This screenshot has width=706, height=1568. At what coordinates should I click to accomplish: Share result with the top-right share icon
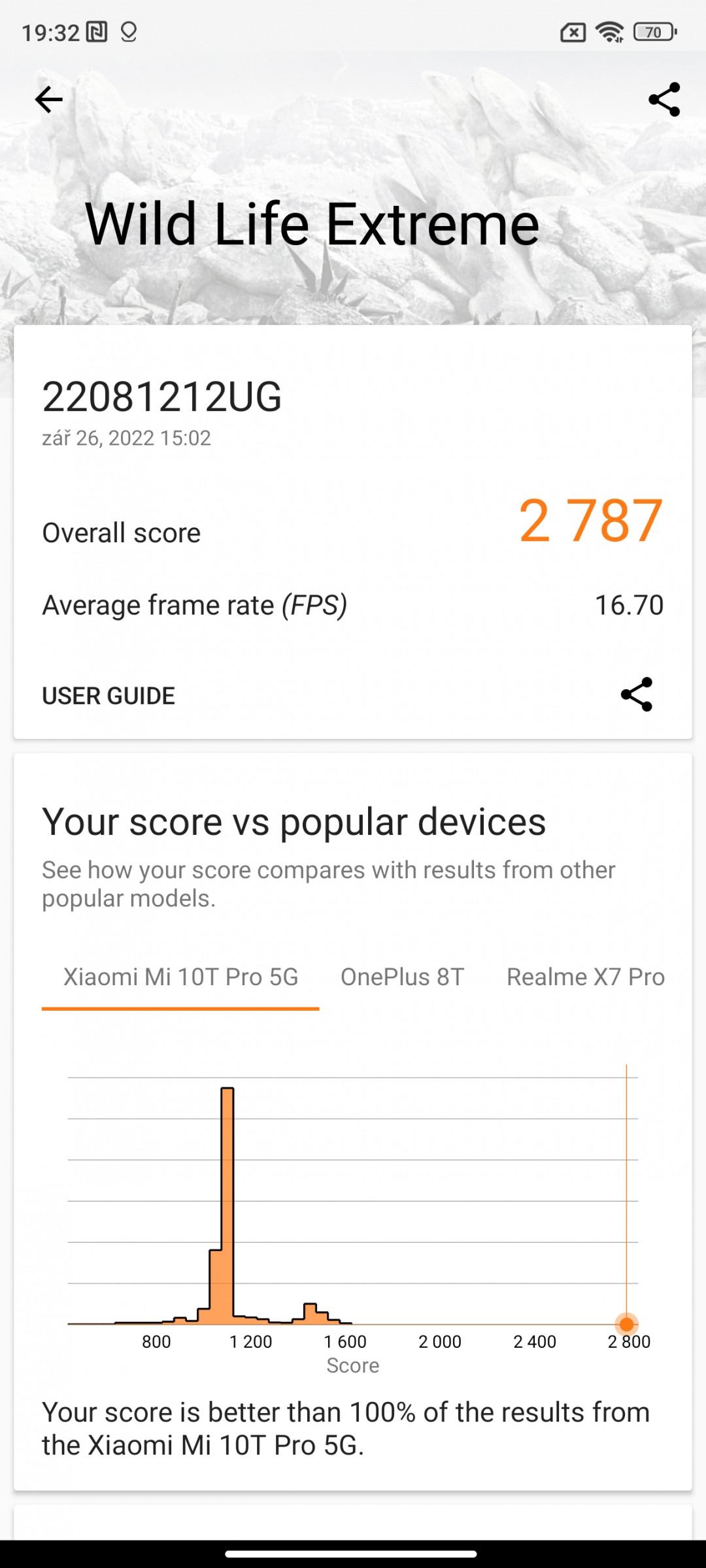pos(664,99)
